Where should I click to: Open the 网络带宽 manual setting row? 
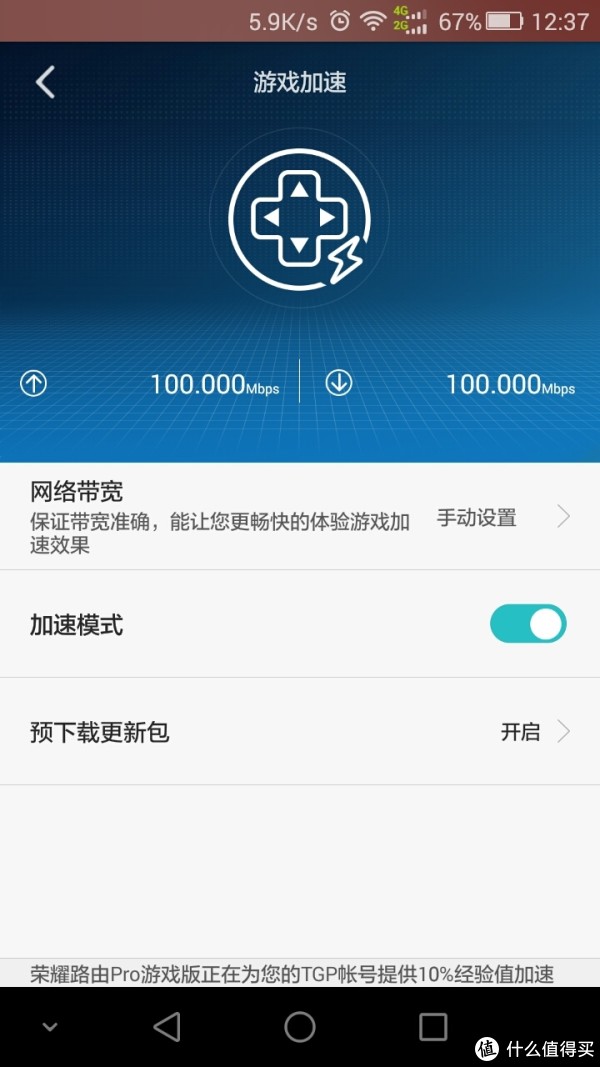(x=300, y=517)
